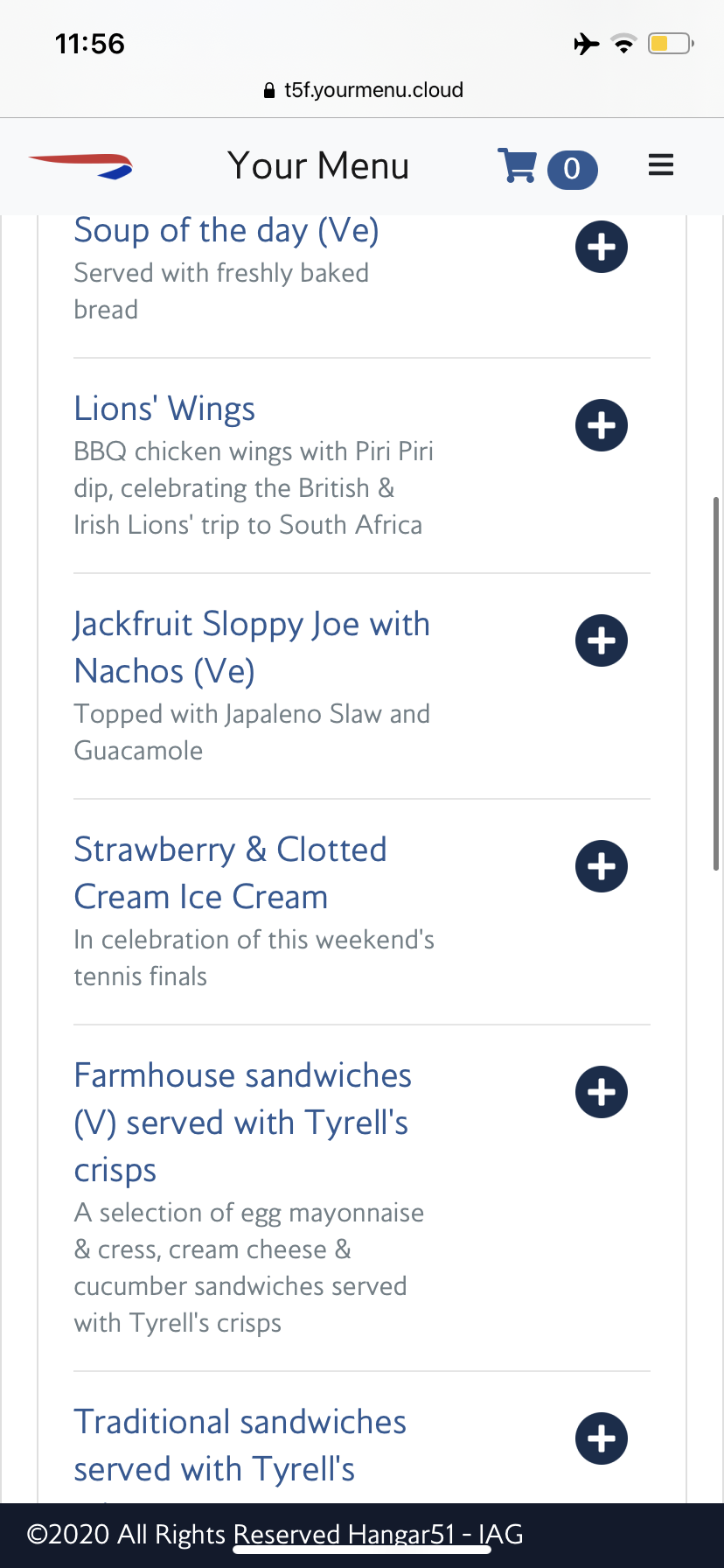Add Strawberry & Clotted Cream Ice Cream
Screen dimensions: 724x1568
[x=602, y=866]
